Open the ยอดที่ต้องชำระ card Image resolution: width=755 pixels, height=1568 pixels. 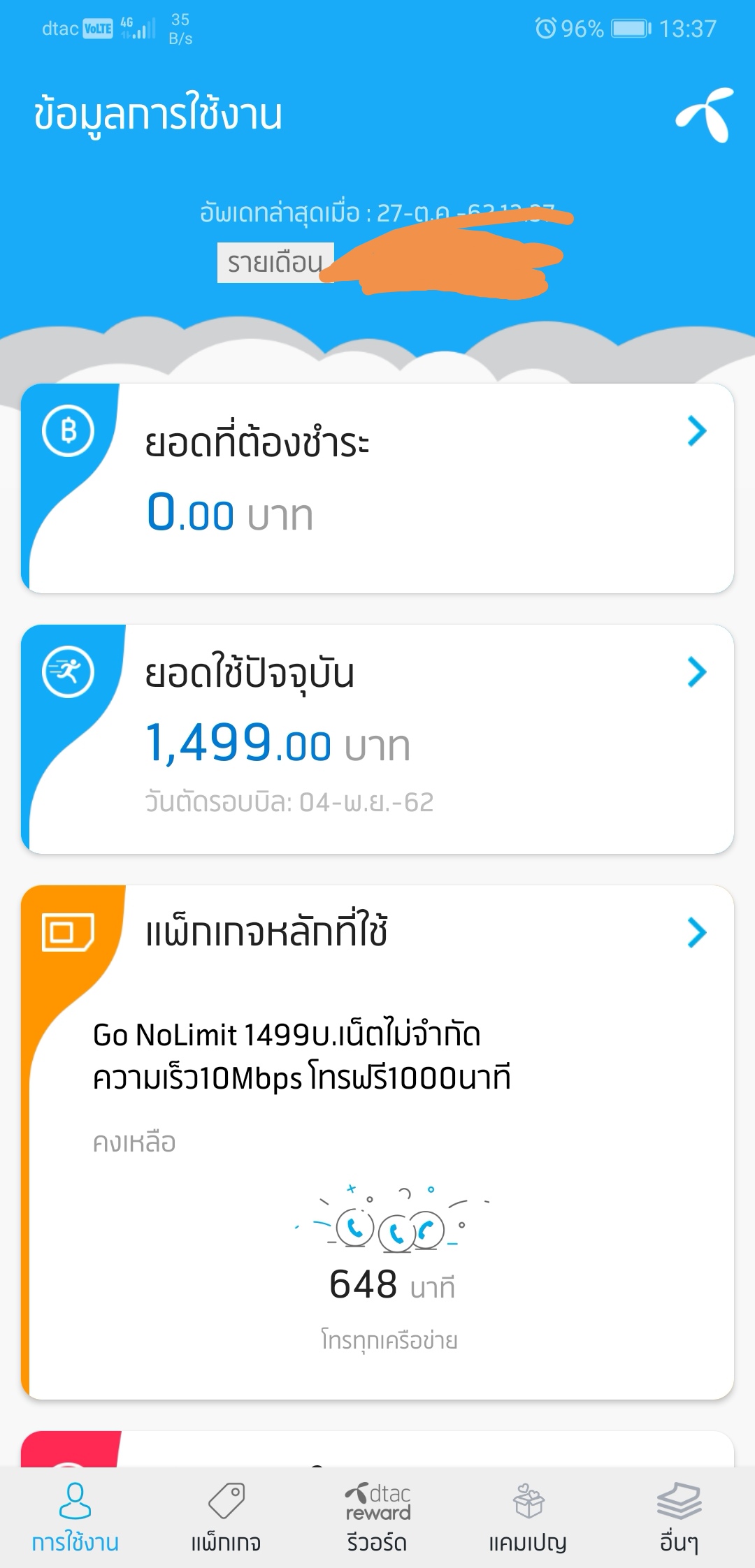[377, 488]
